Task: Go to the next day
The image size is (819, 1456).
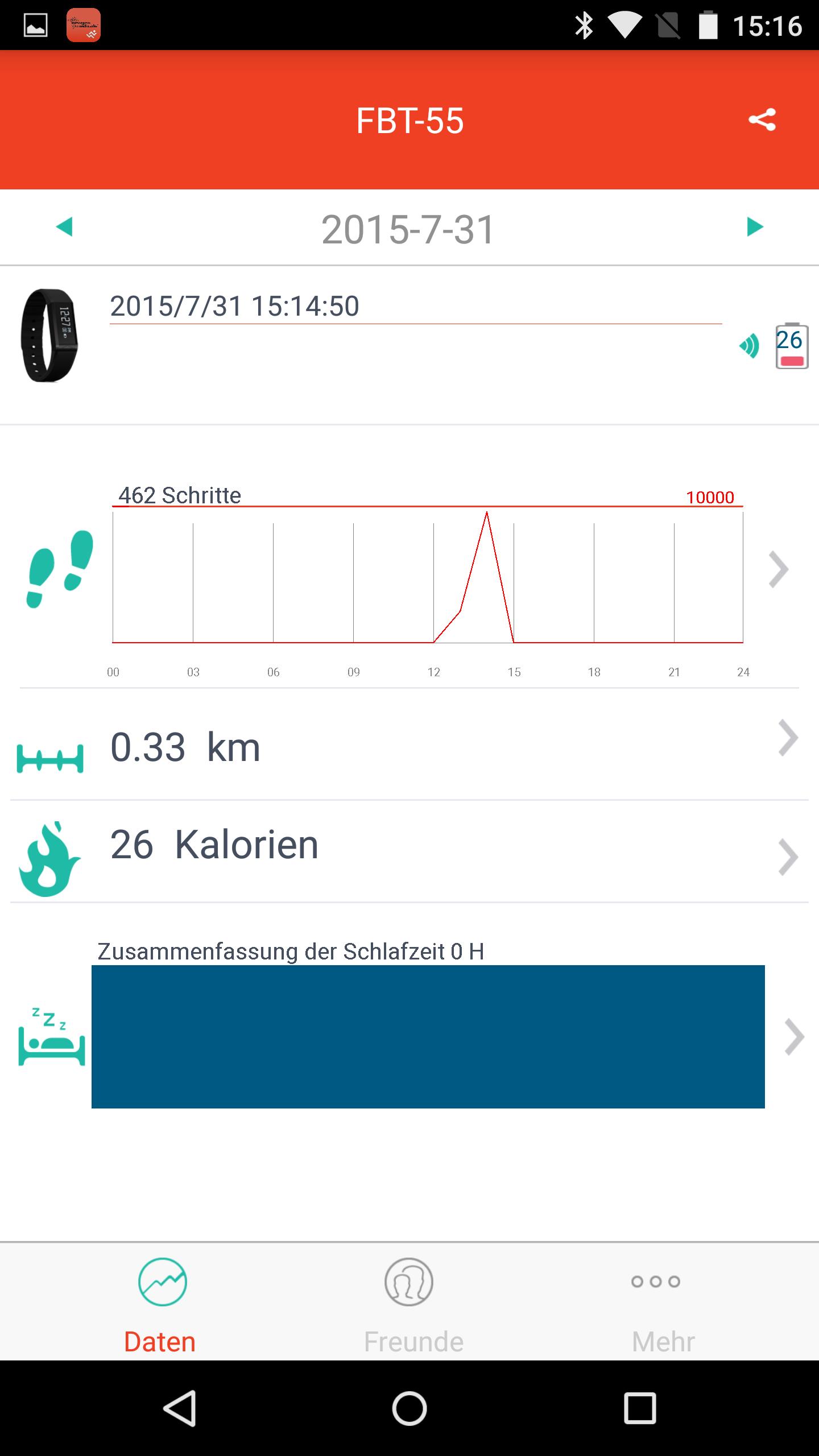Action: [754, 227]
